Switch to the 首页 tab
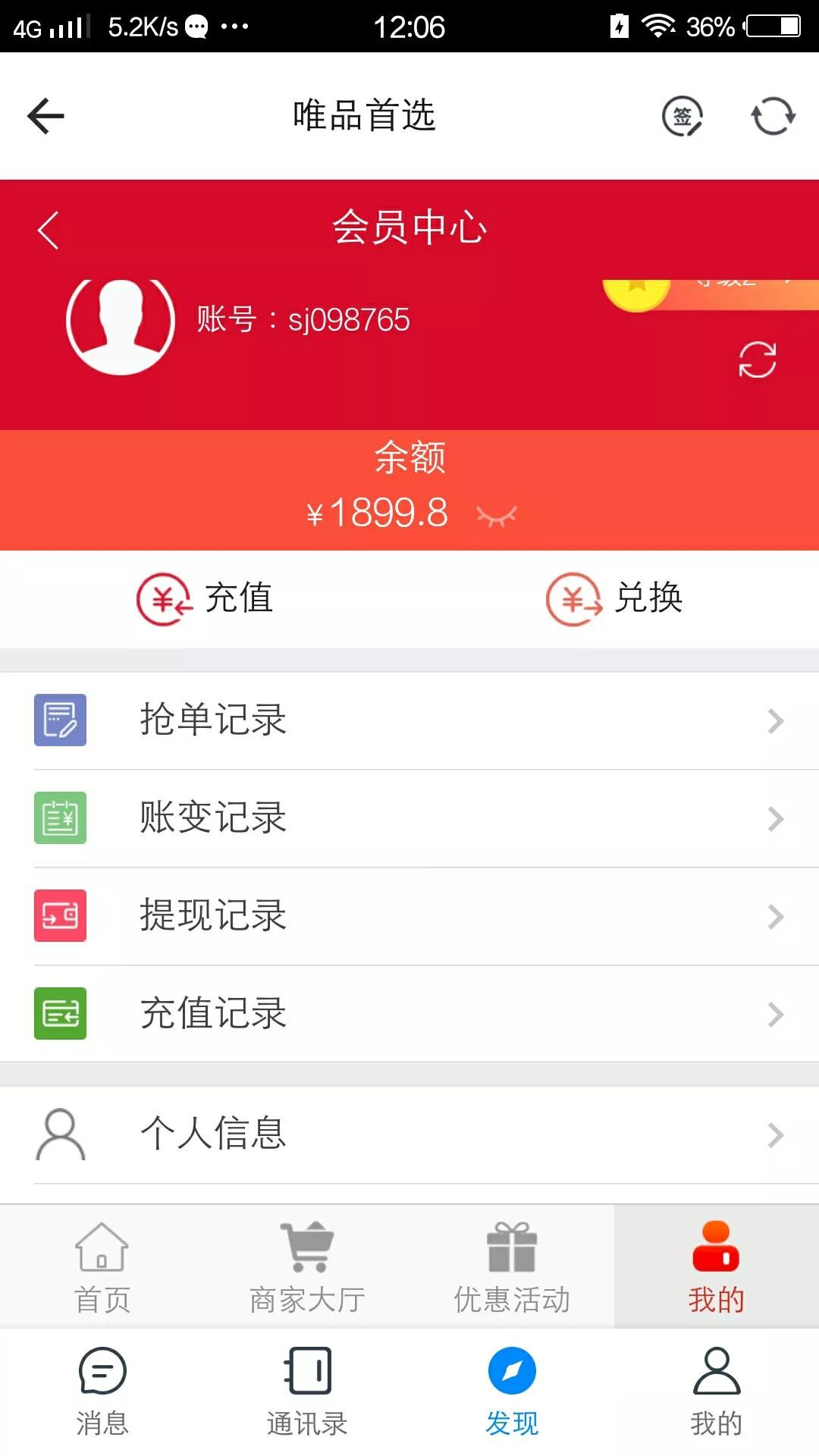The height and width of the screenshot is (1456, 819). 102,1266
